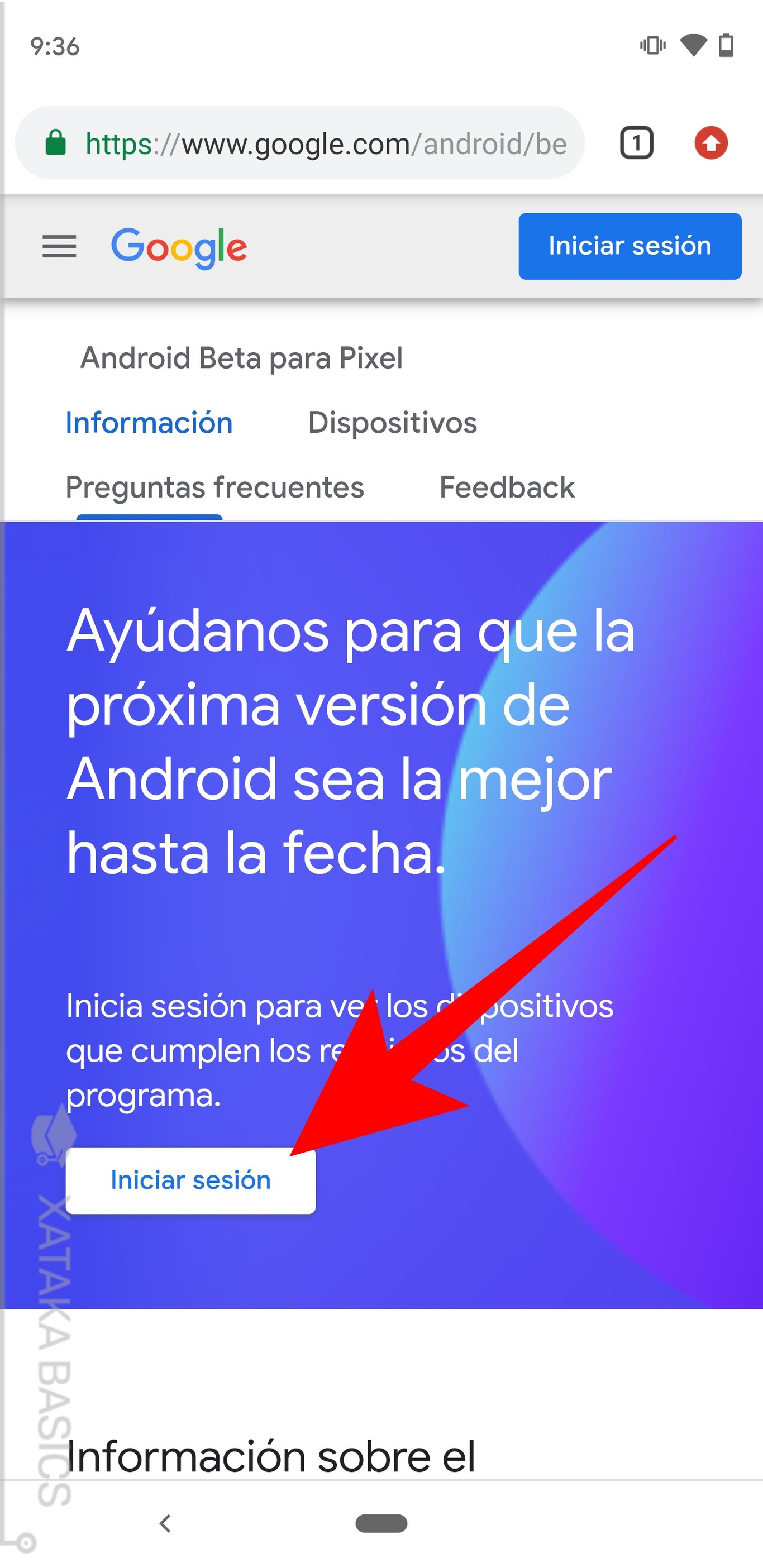Tap the red Chrome update arrow icon
The width and height of the screenshot is (763, 1568).
[x=710, y=144]
